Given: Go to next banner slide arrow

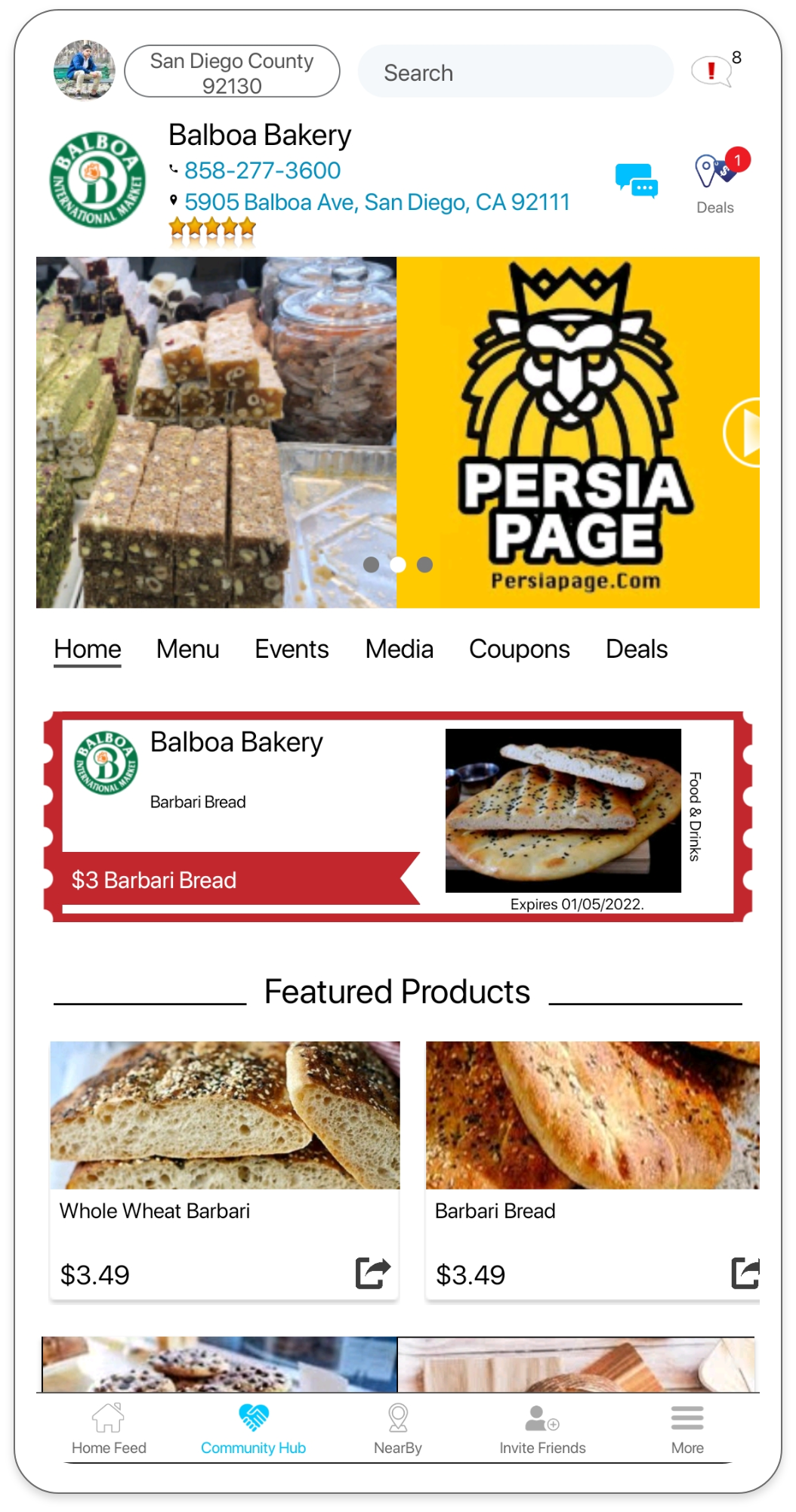Looking at the screenshot, I should point(743,432).
